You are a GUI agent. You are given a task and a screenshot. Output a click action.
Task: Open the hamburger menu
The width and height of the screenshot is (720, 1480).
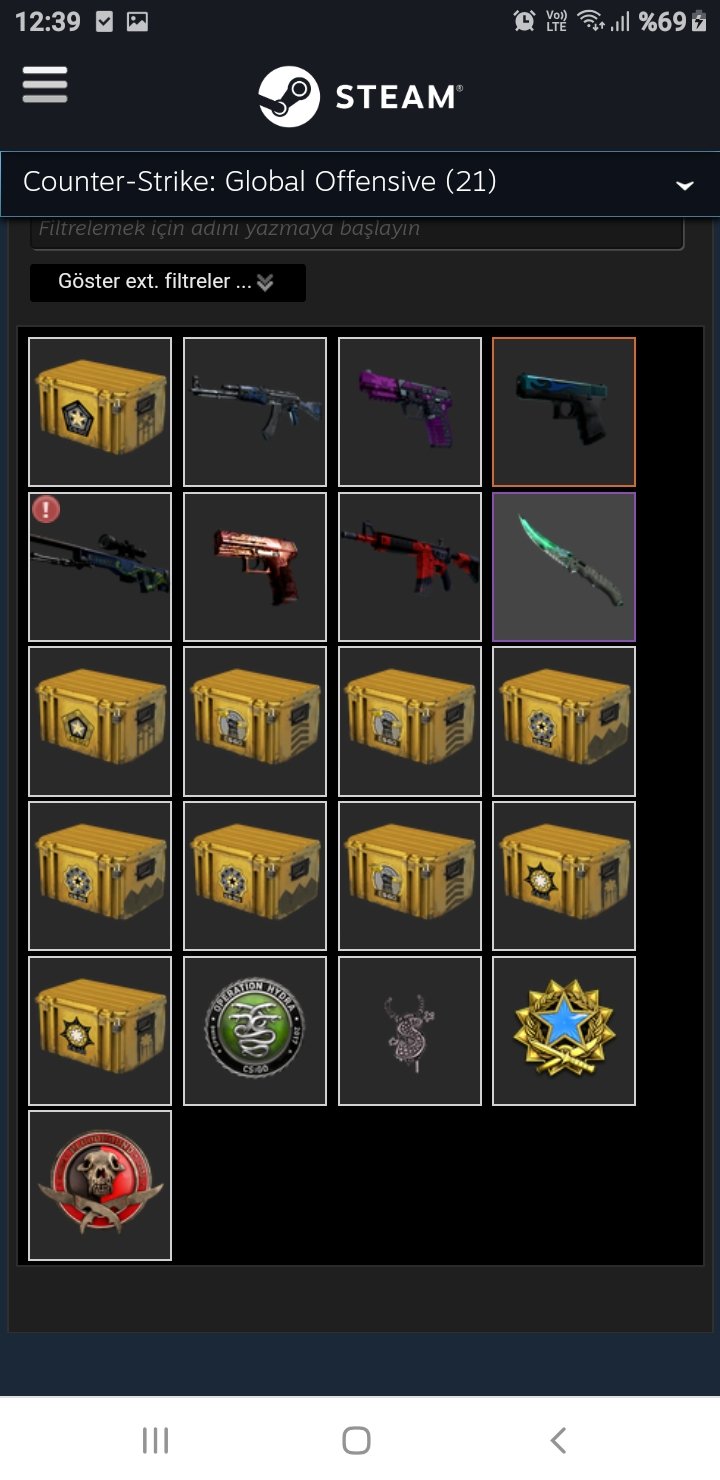pos(45,85)
